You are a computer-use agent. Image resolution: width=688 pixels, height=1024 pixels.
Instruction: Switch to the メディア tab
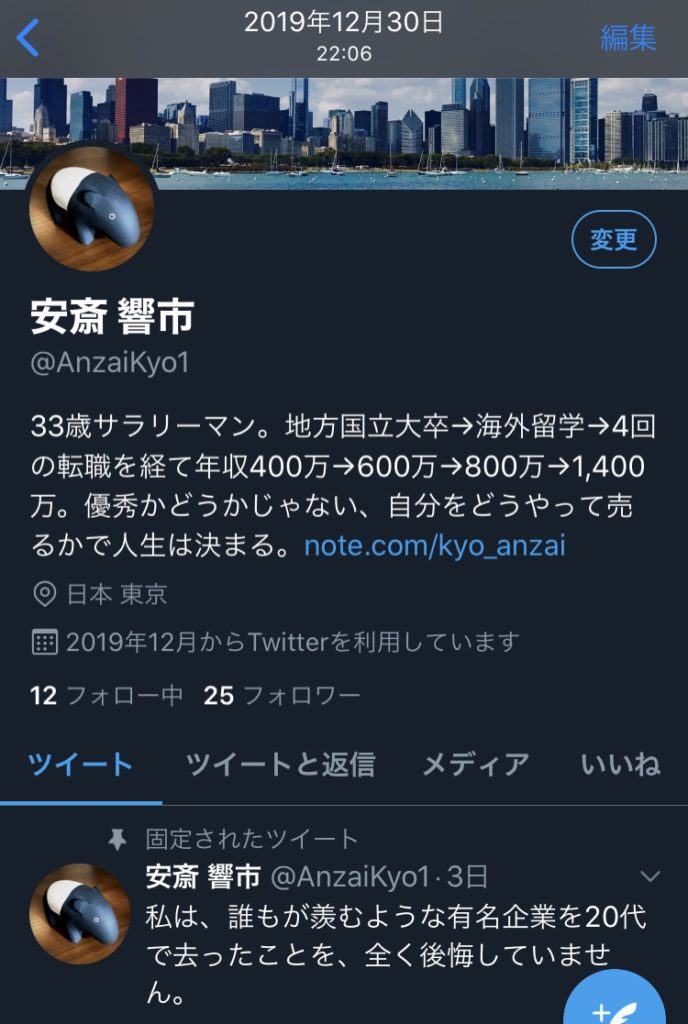click(x=475, y=765)
